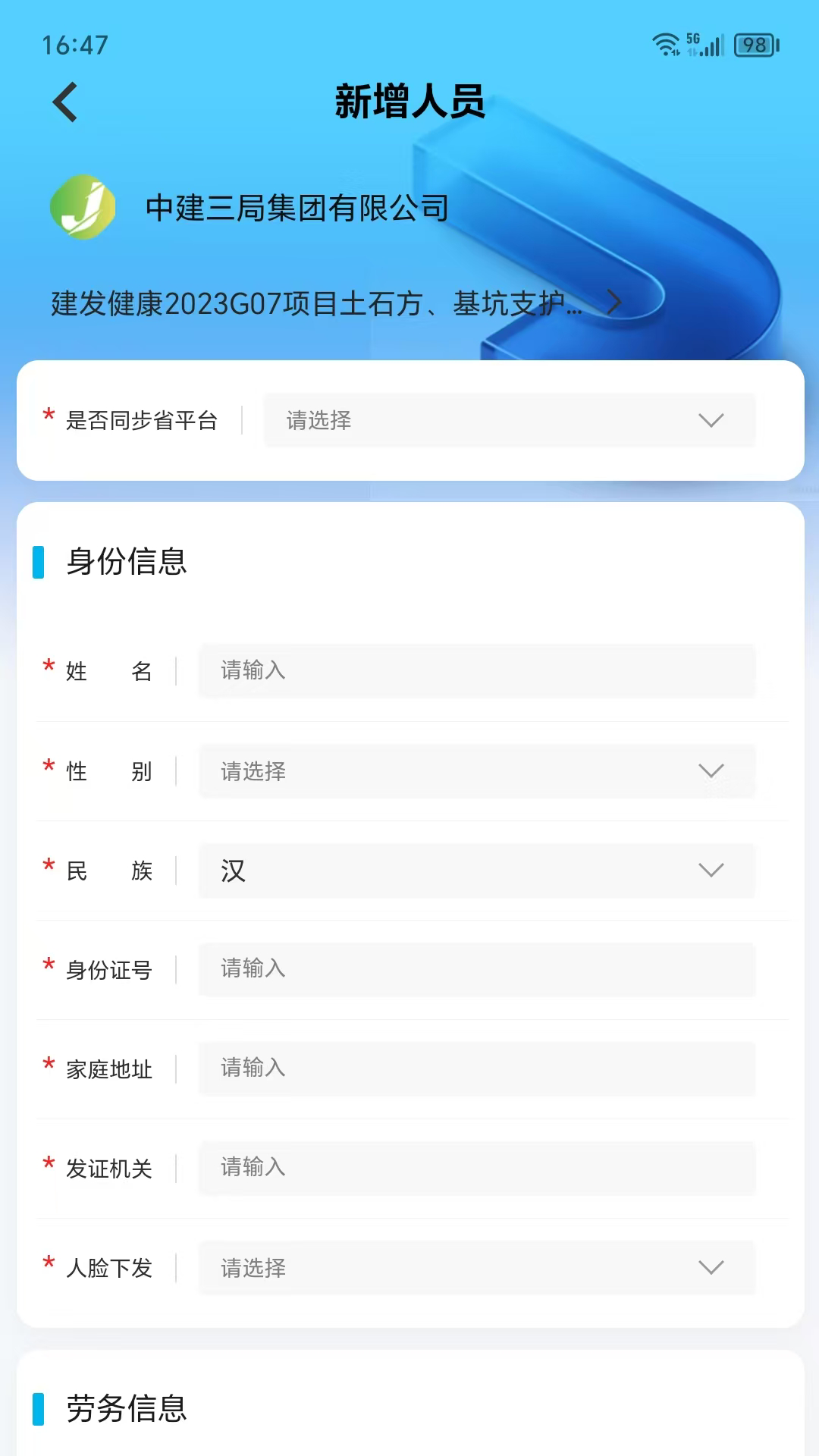Tap the clock showing 16:47
Screen dimensions: 819x1456
pyautogui.click(x=72, y=45)
